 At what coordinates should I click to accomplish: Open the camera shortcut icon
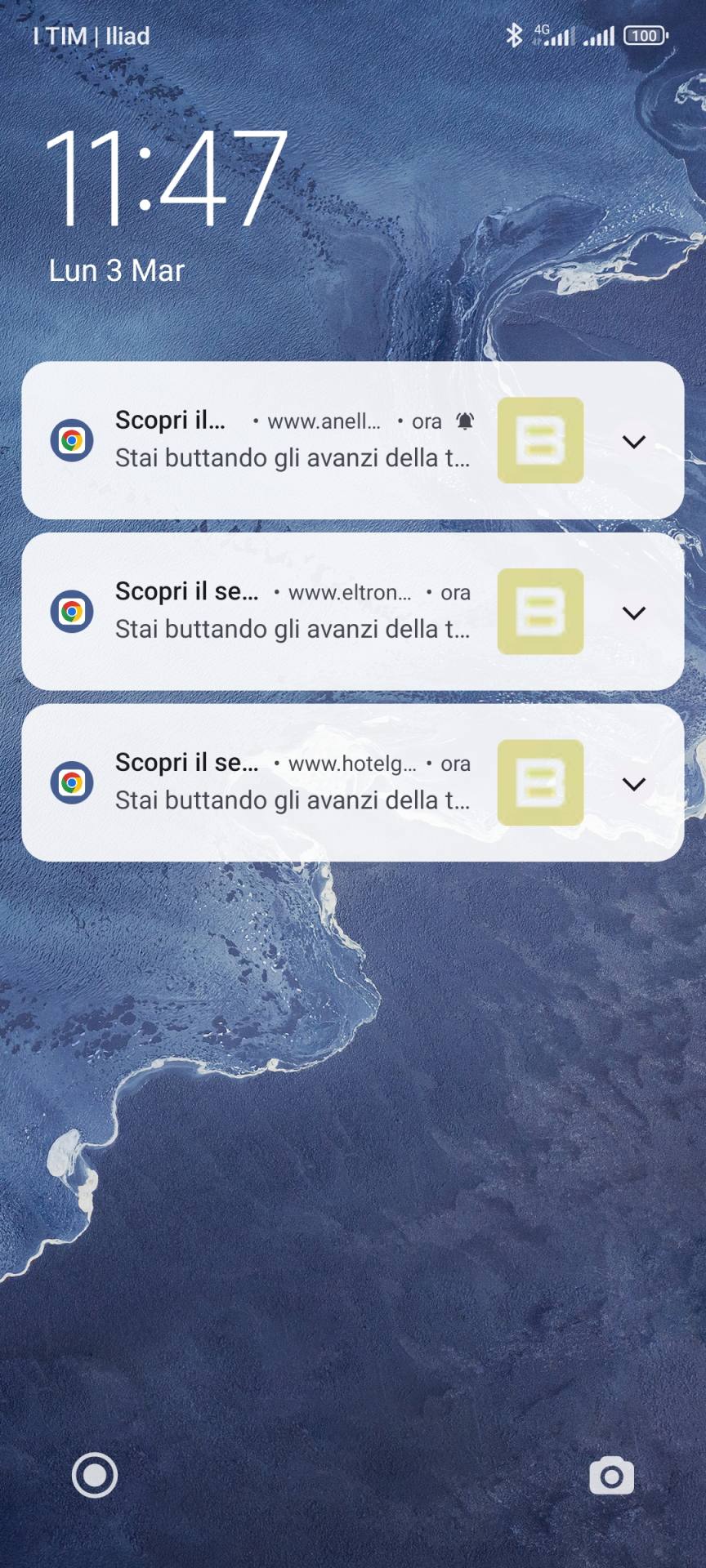click(611, 1476)
